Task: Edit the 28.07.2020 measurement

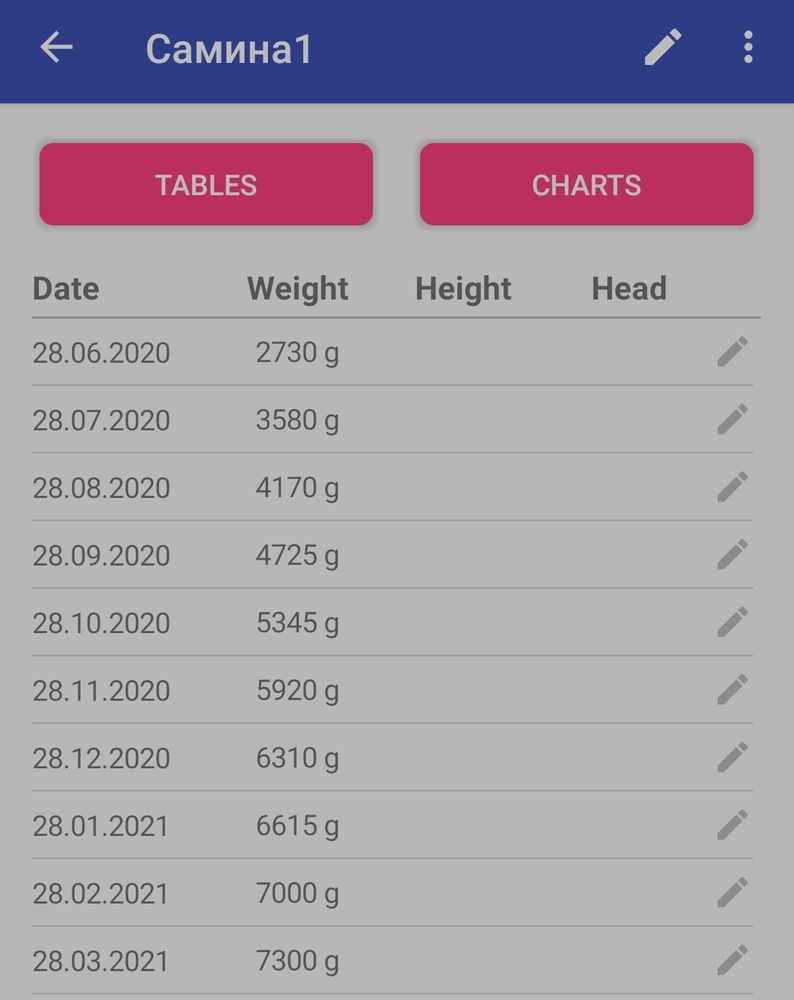Action: tap(732, 420)
